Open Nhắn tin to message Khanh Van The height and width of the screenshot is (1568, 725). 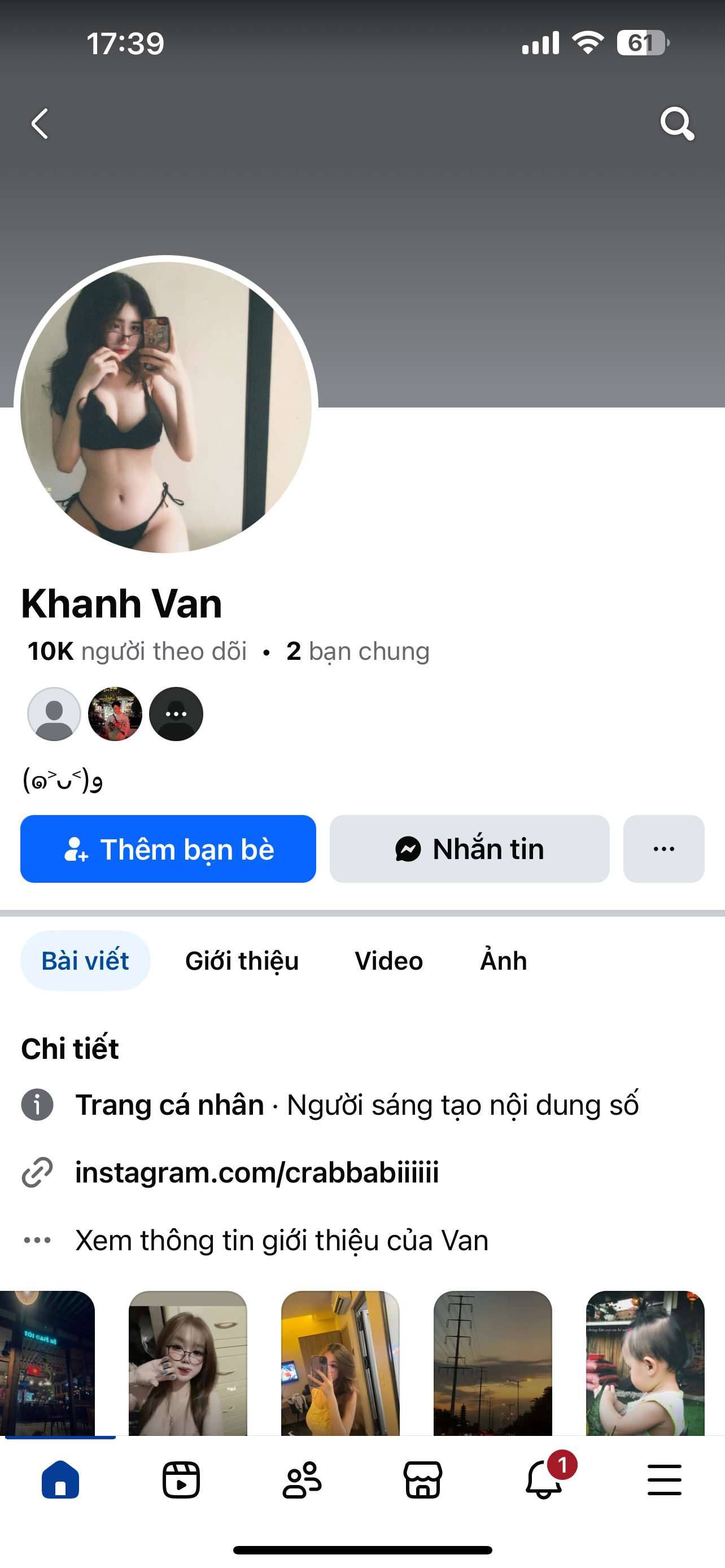[469, 848]
